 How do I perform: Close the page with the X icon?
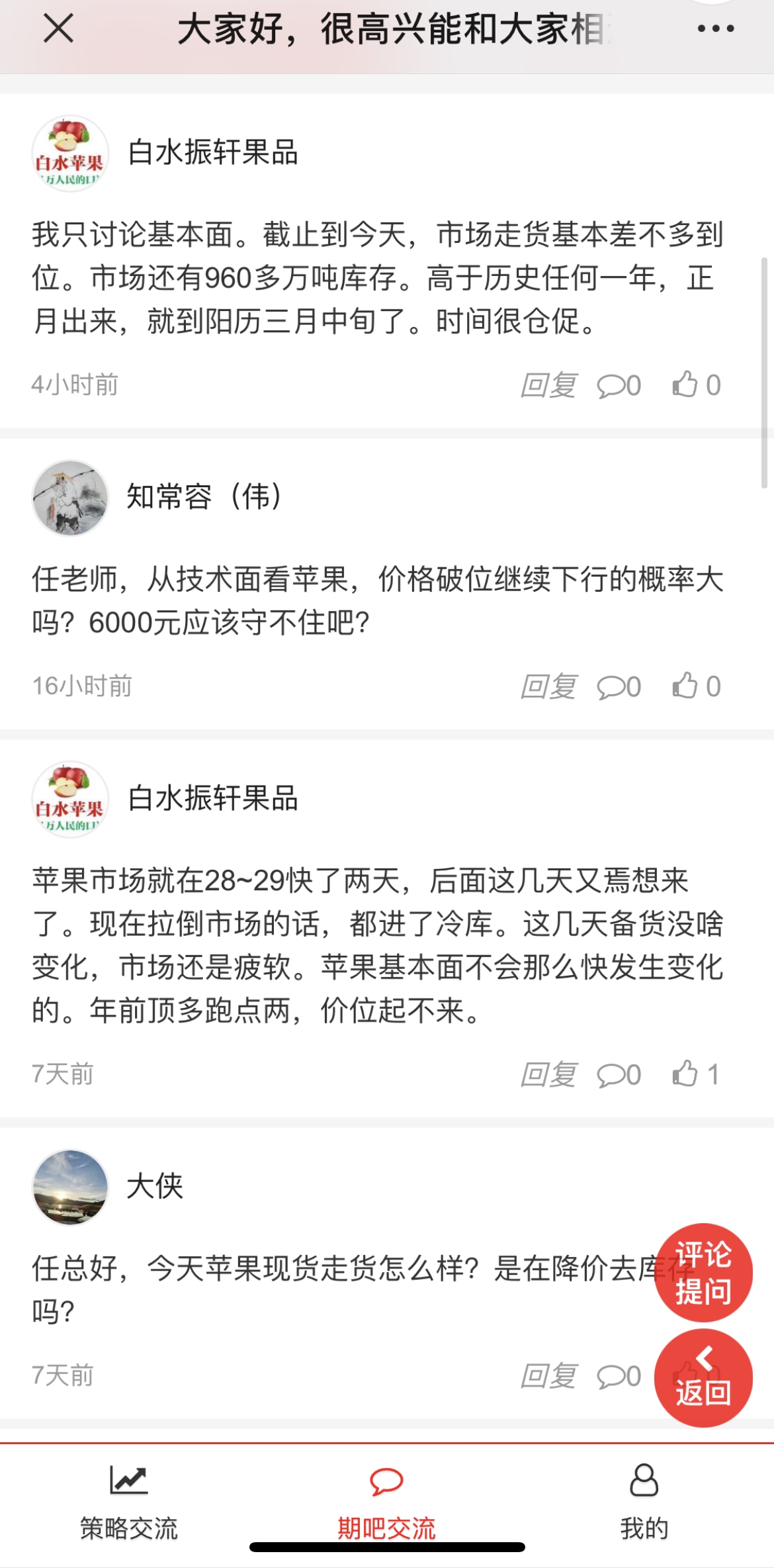(x=58, y=29)
